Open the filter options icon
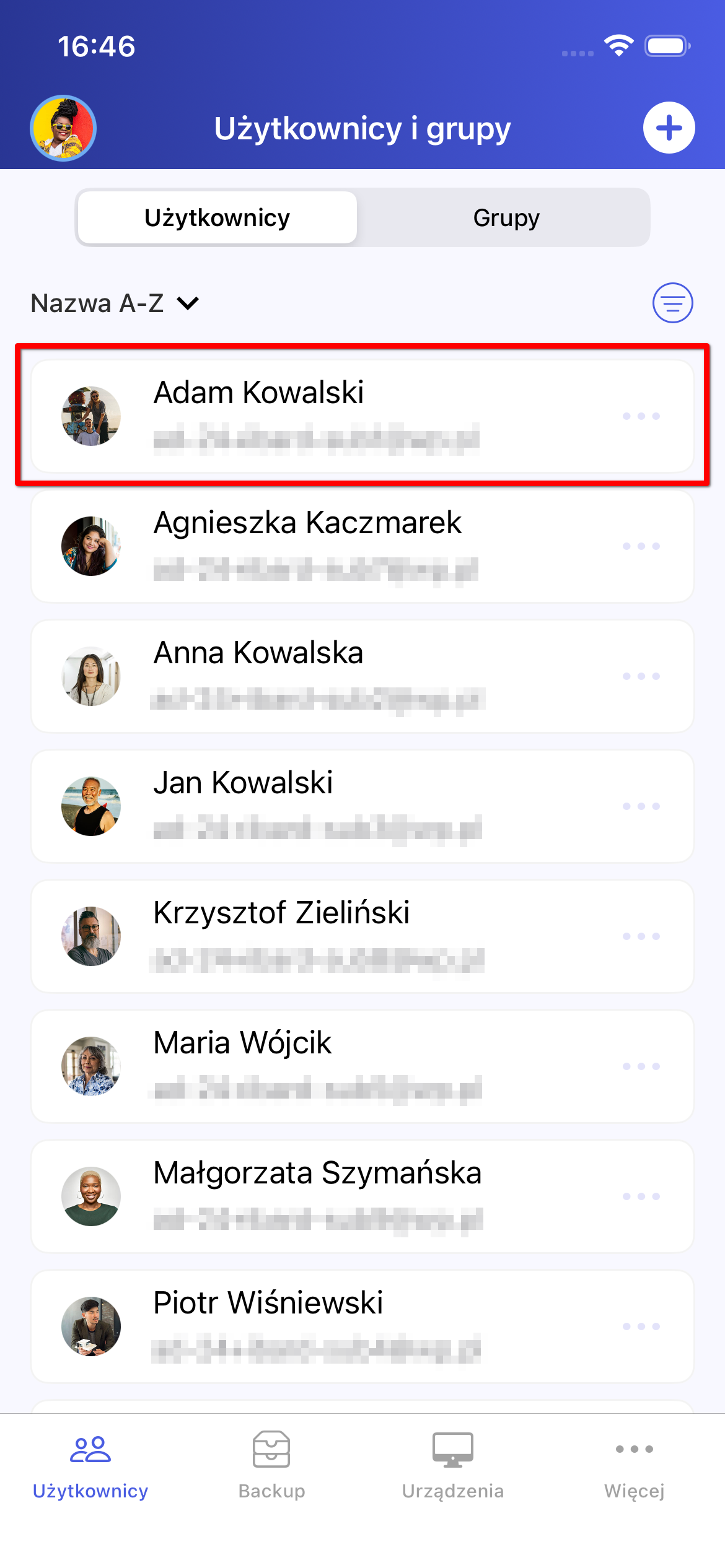Screen dimensions: 725x1568 672,303
